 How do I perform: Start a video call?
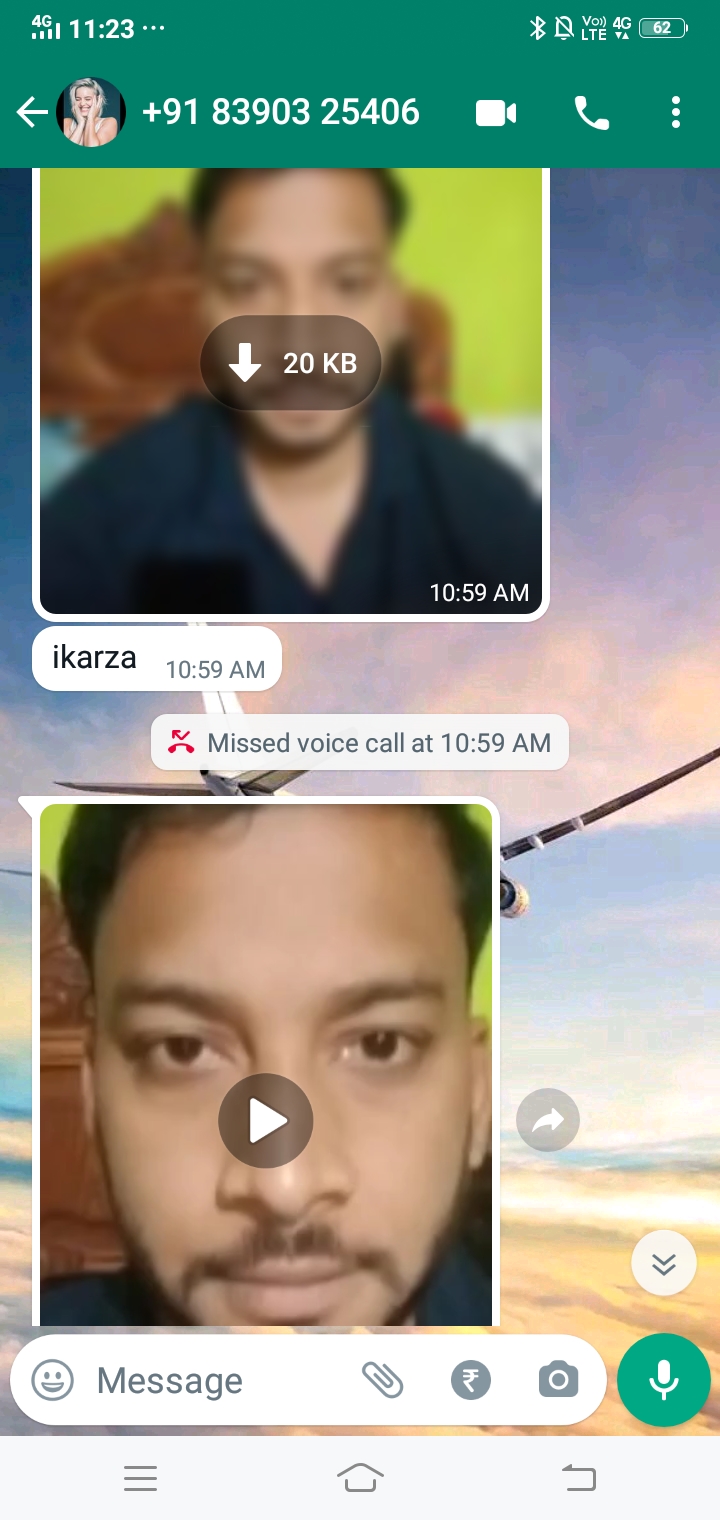496,113
